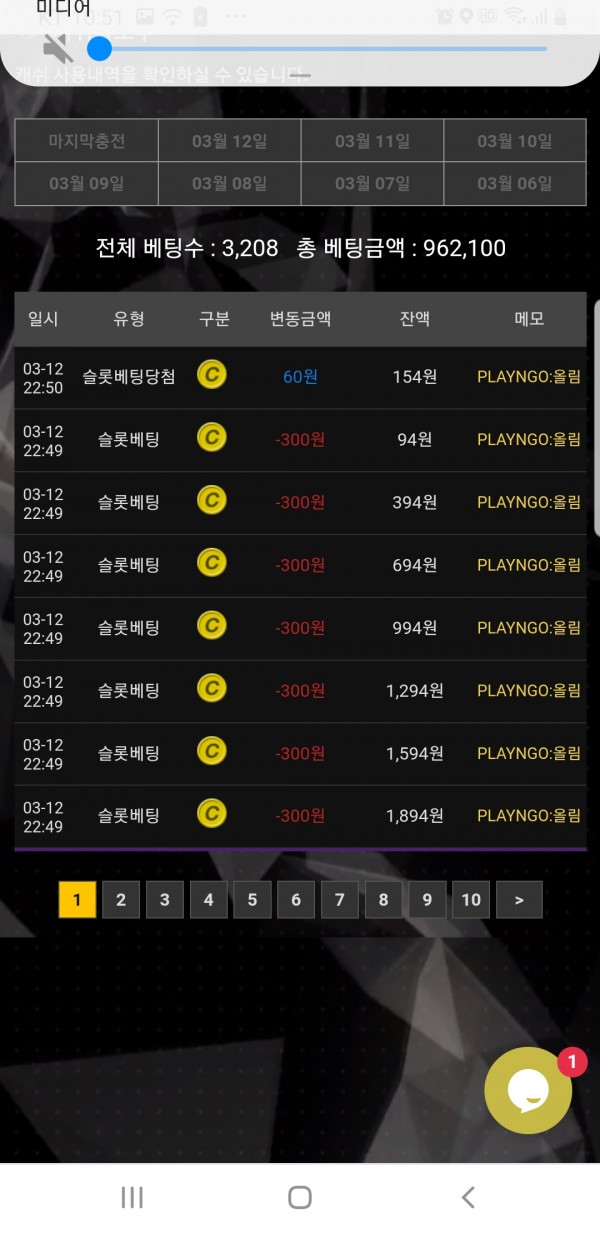This screenshot has width=600, height=1233.
Task: Show history for 03월 11일
Action: point(372,141)
